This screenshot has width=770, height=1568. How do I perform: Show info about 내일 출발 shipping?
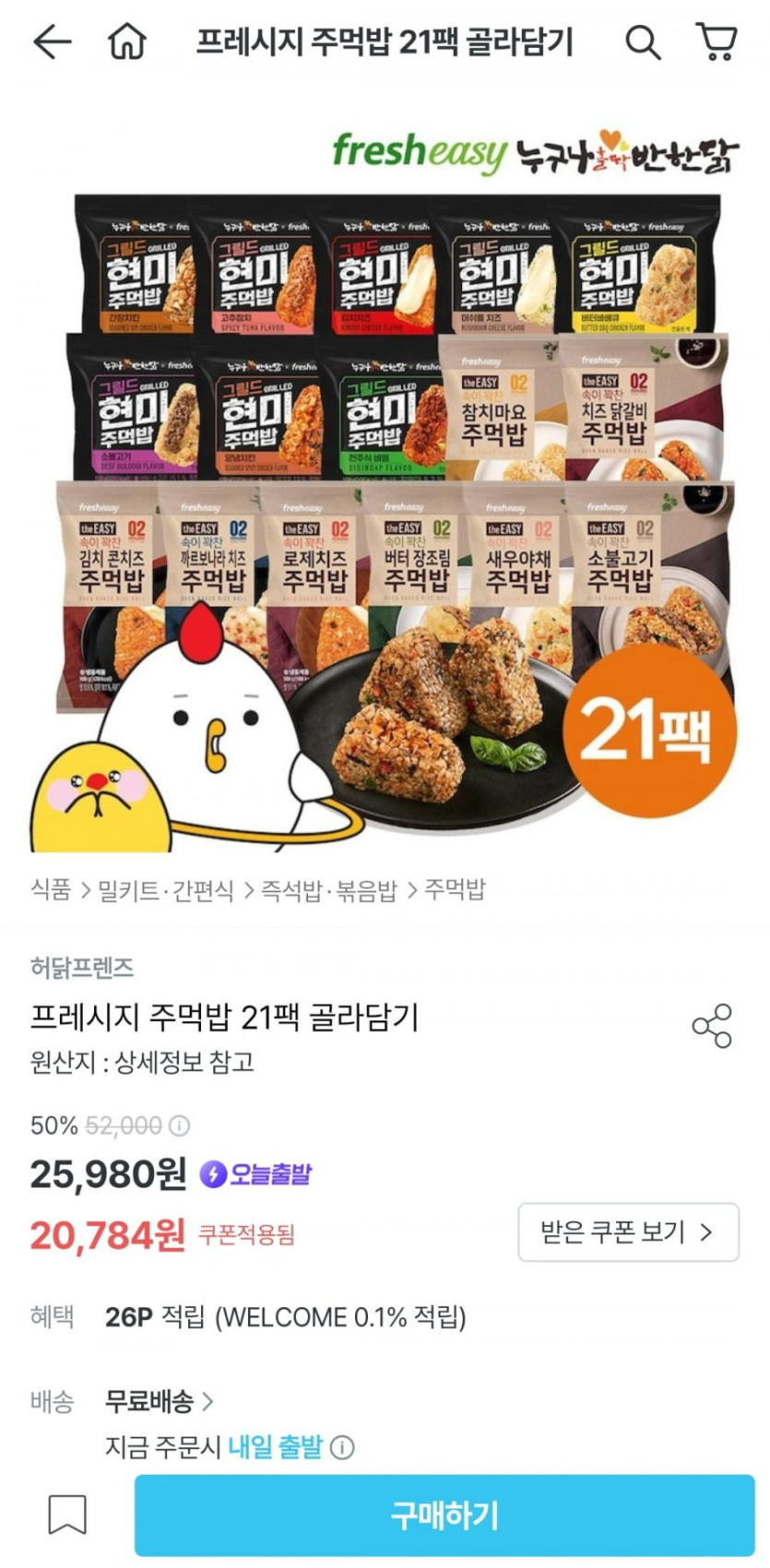point(342,1447)
